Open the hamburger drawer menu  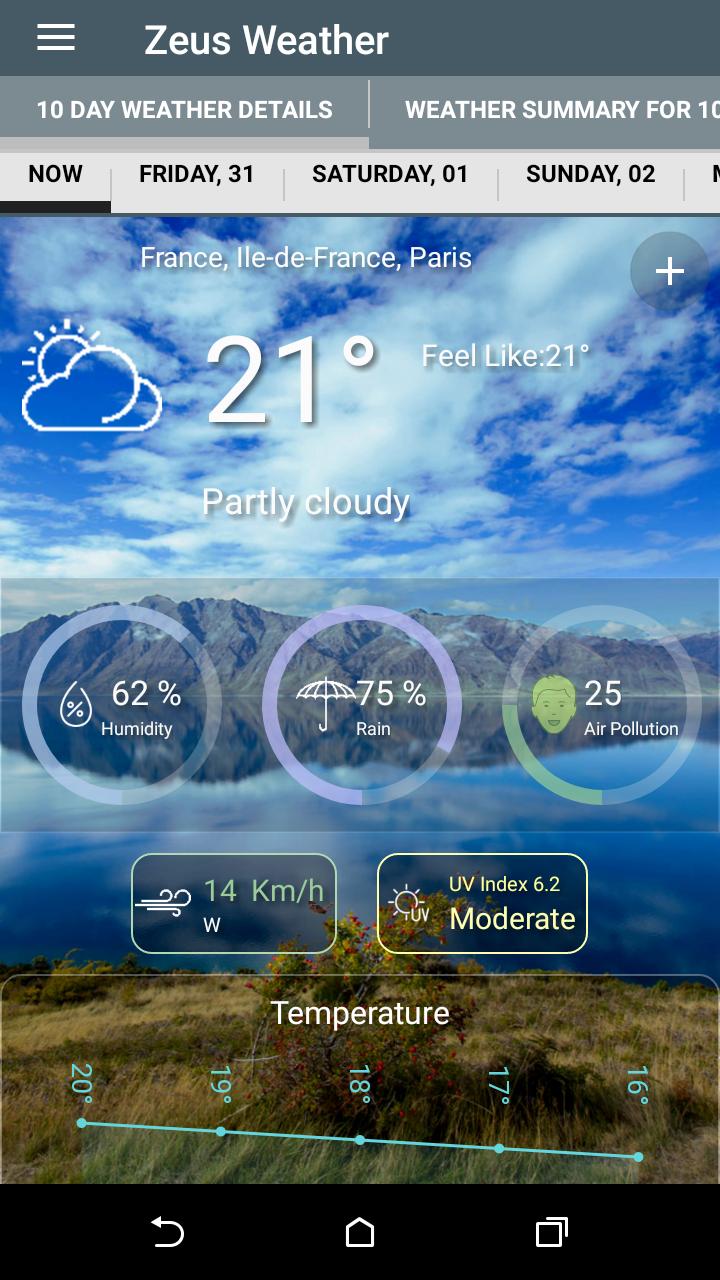pyautogui.click(x=56, y=38)
